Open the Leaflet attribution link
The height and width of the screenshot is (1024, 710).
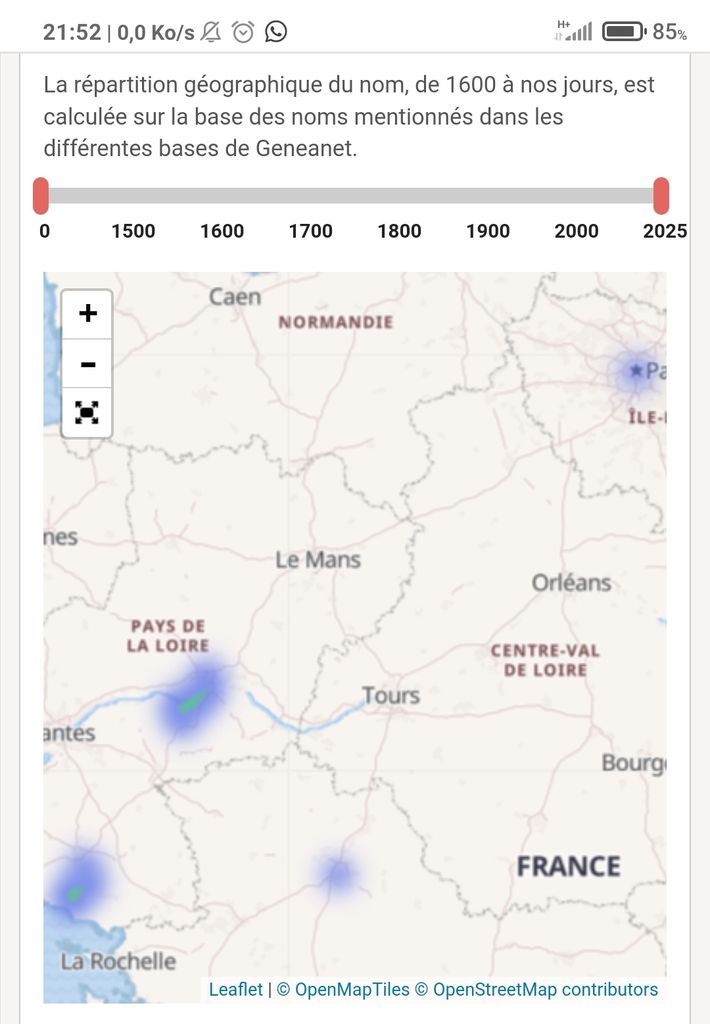(235, 989)
